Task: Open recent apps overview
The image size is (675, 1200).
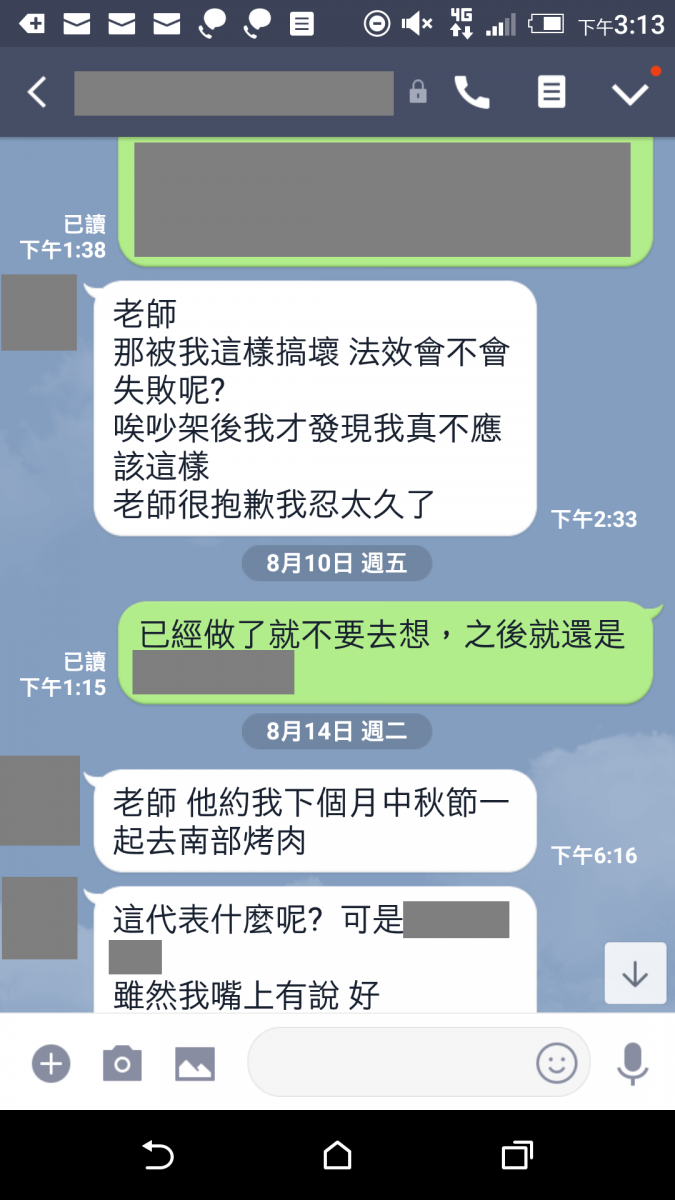Action: (516, 1156)
